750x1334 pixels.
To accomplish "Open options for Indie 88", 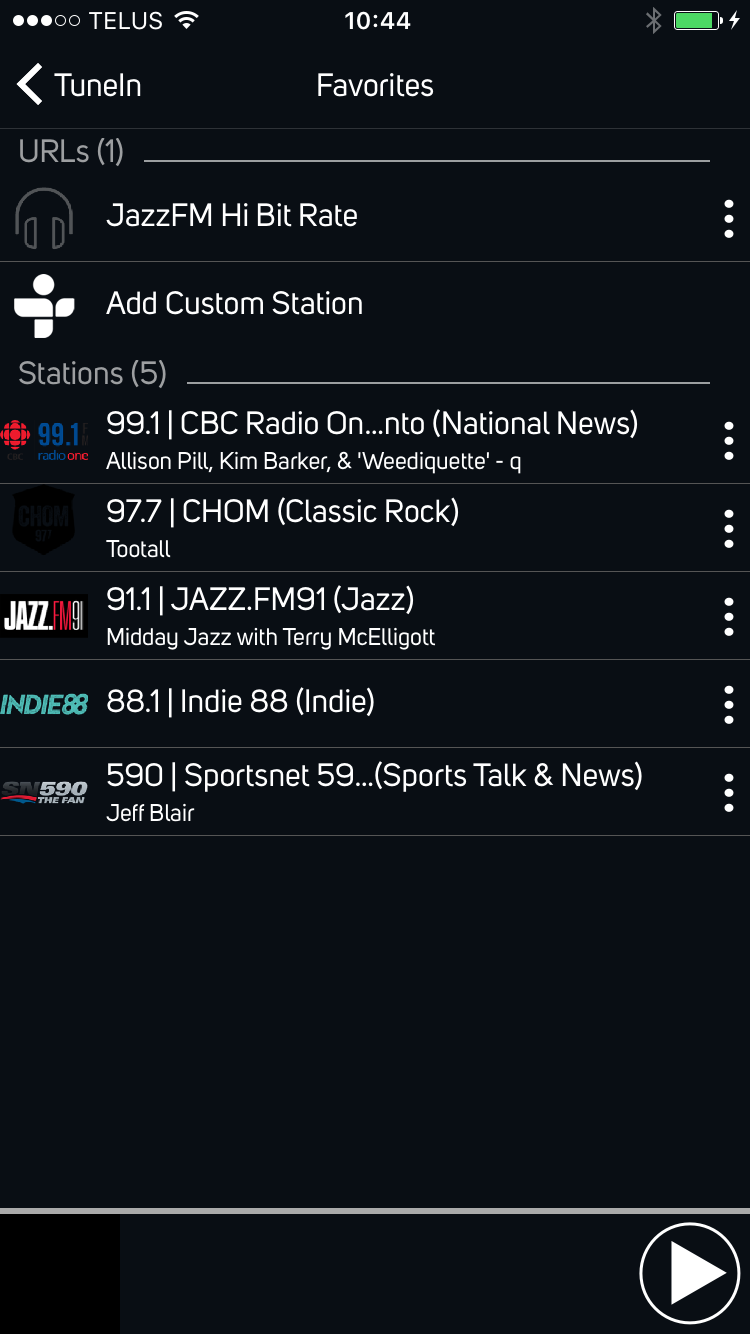I will [728, 705].
